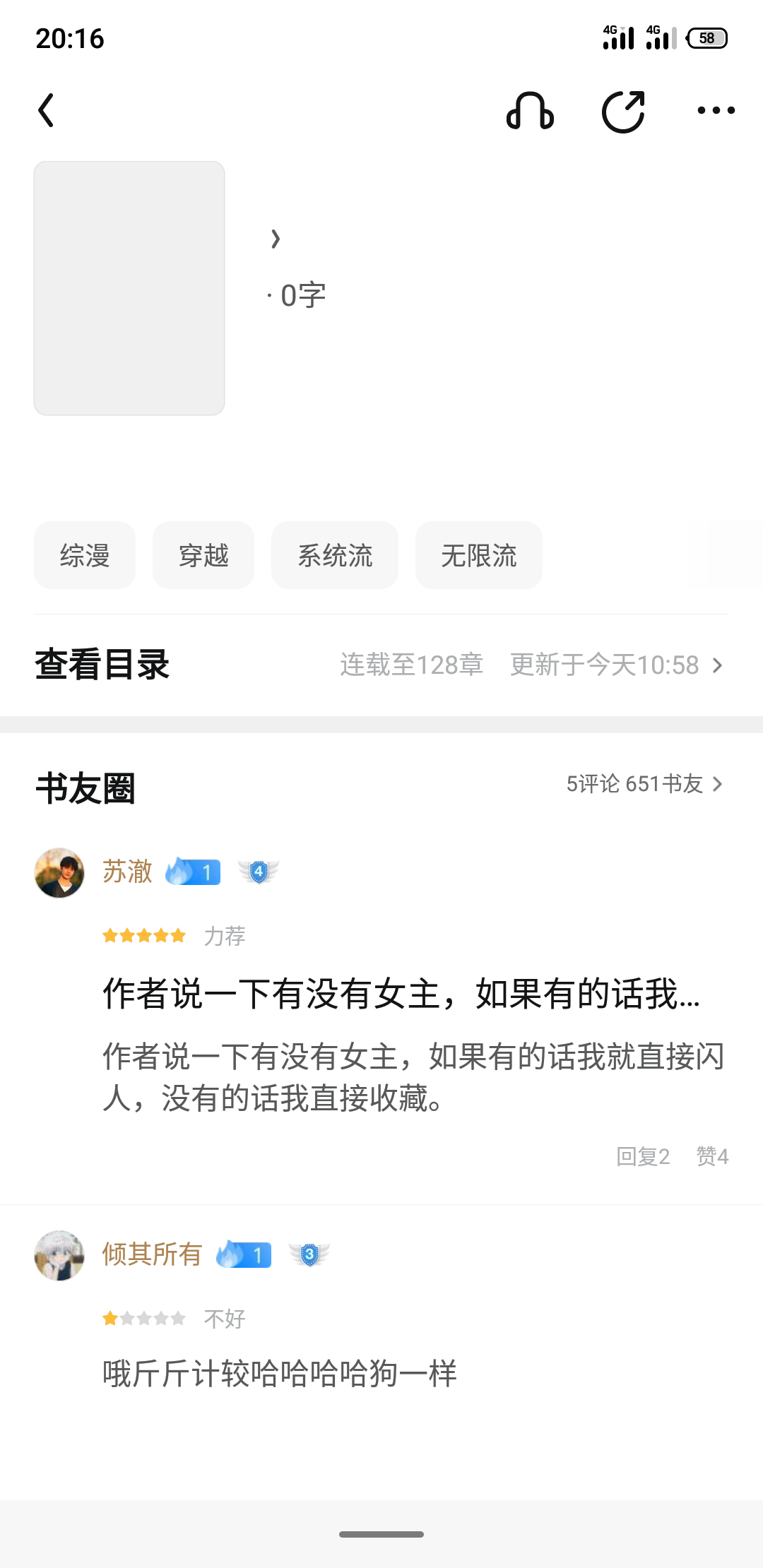Viewport: 763px width, 1568px height.
Task: Open the three-dot overflow menu
Action: coord(716,110)
